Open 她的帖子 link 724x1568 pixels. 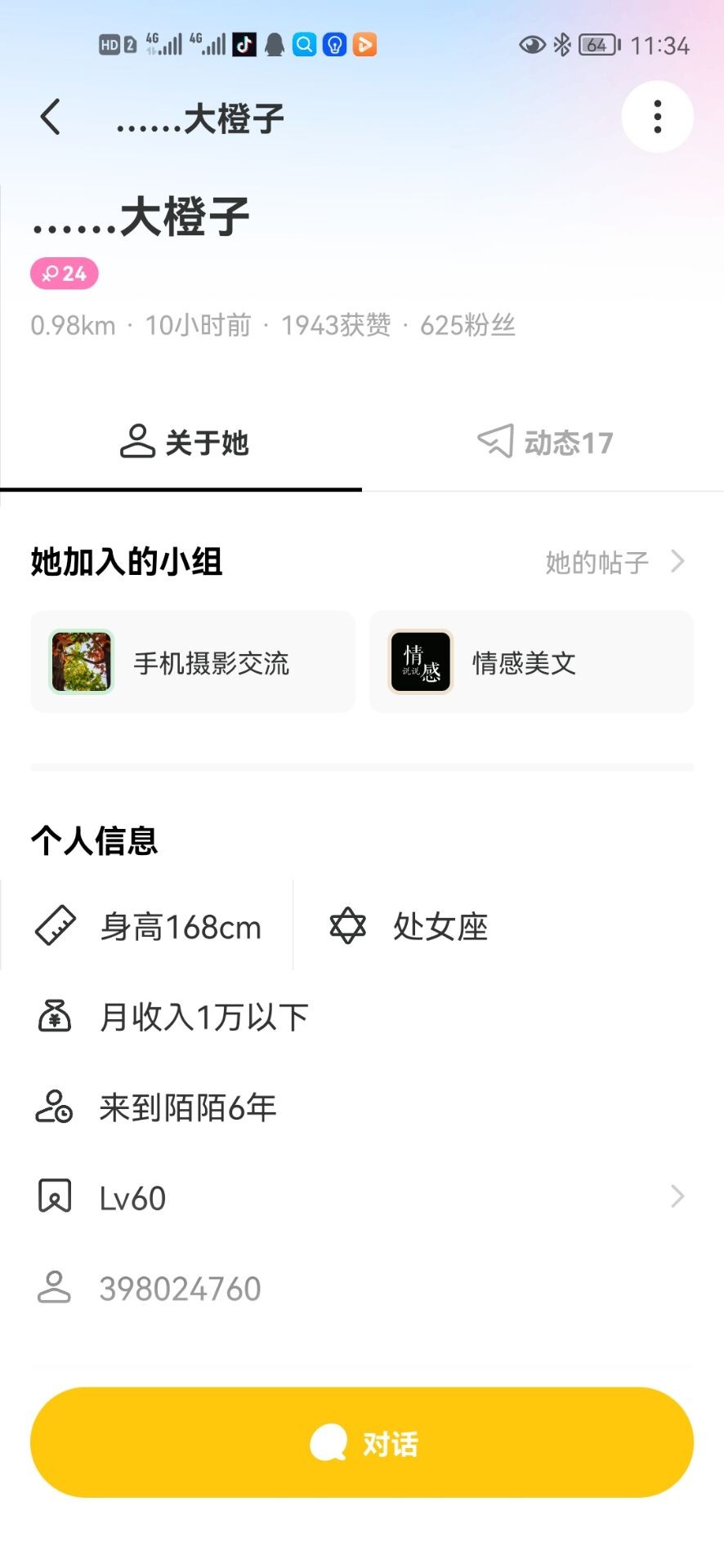pyautogui.click(x=615, y=562)
